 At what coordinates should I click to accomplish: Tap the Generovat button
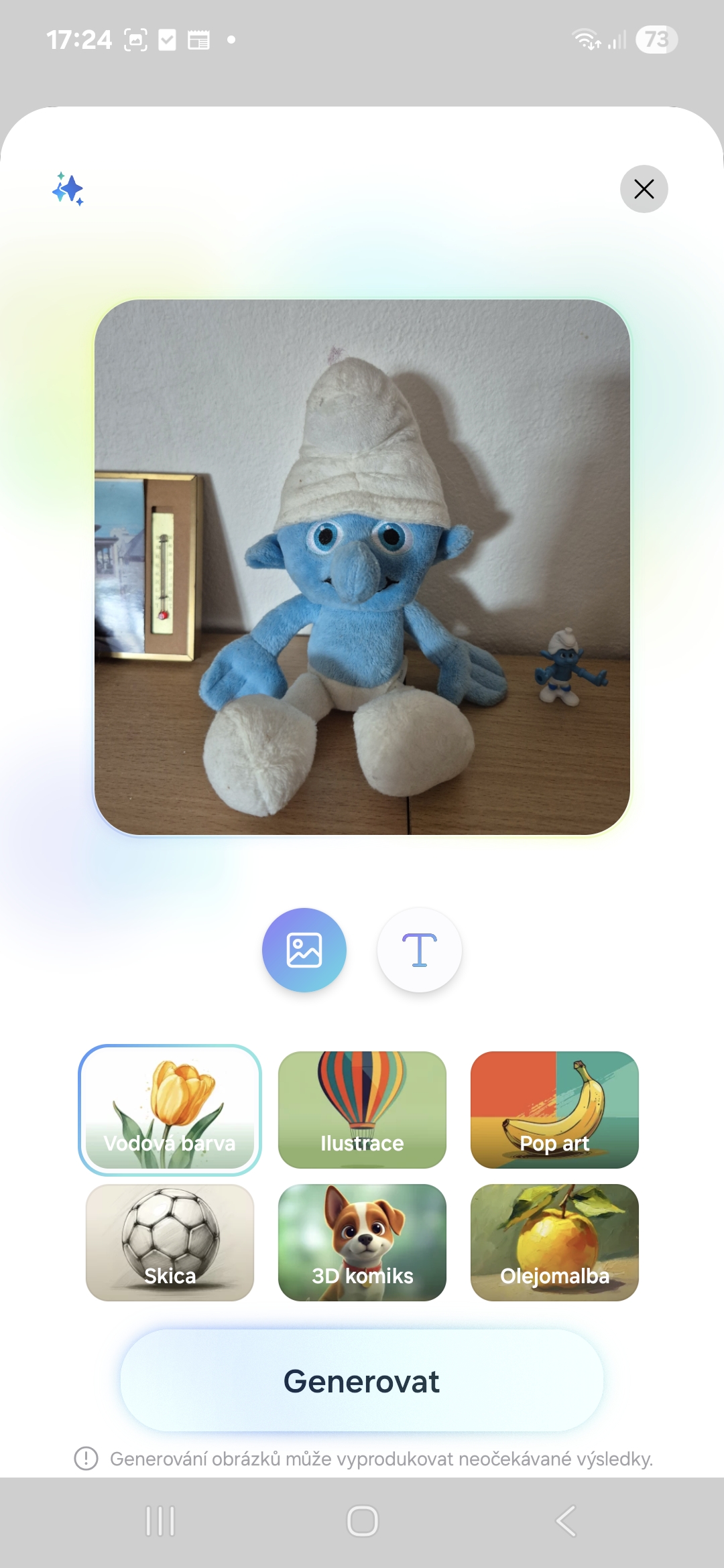point(362,1380)
